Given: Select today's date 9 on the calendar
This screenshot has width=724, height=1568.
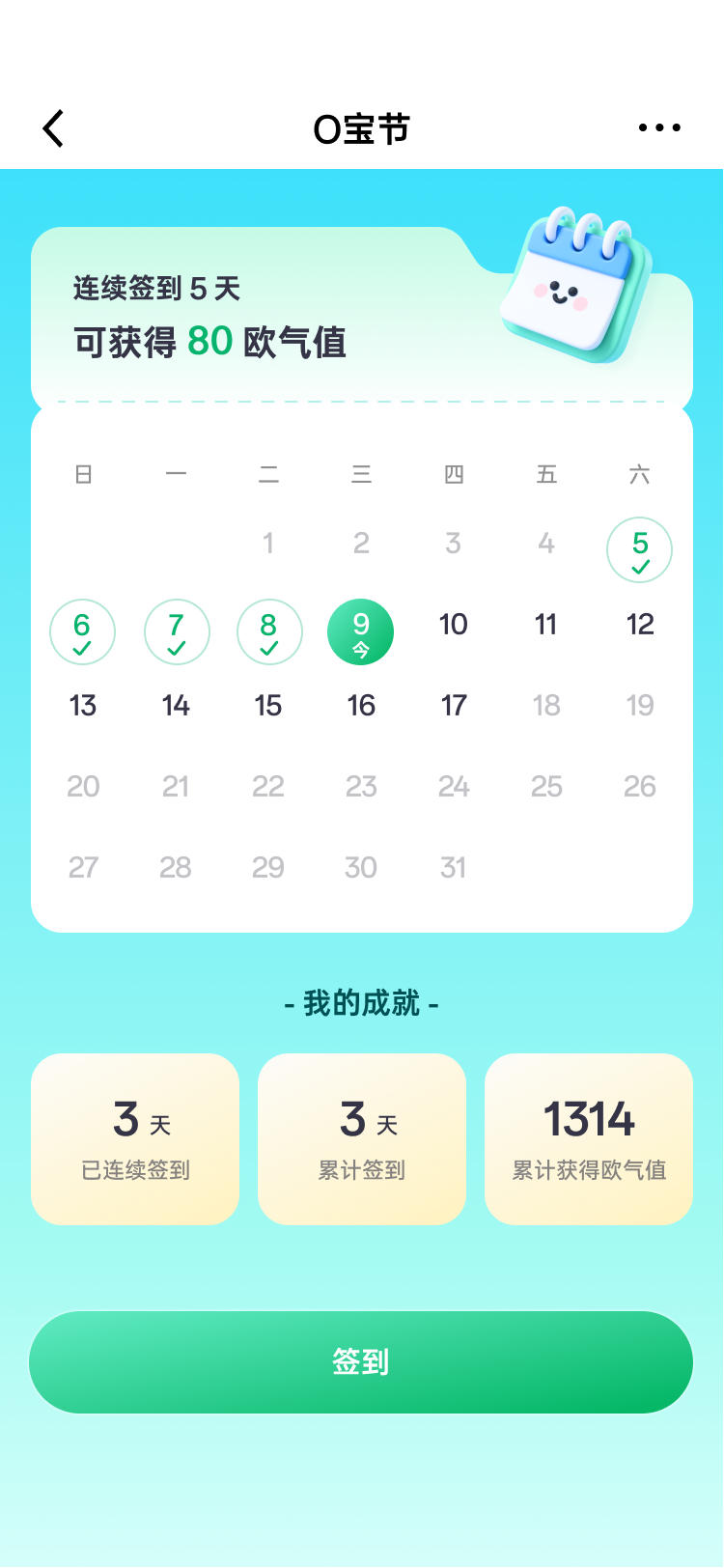Looking at the screenshot, I should click(x=361, y=632).
